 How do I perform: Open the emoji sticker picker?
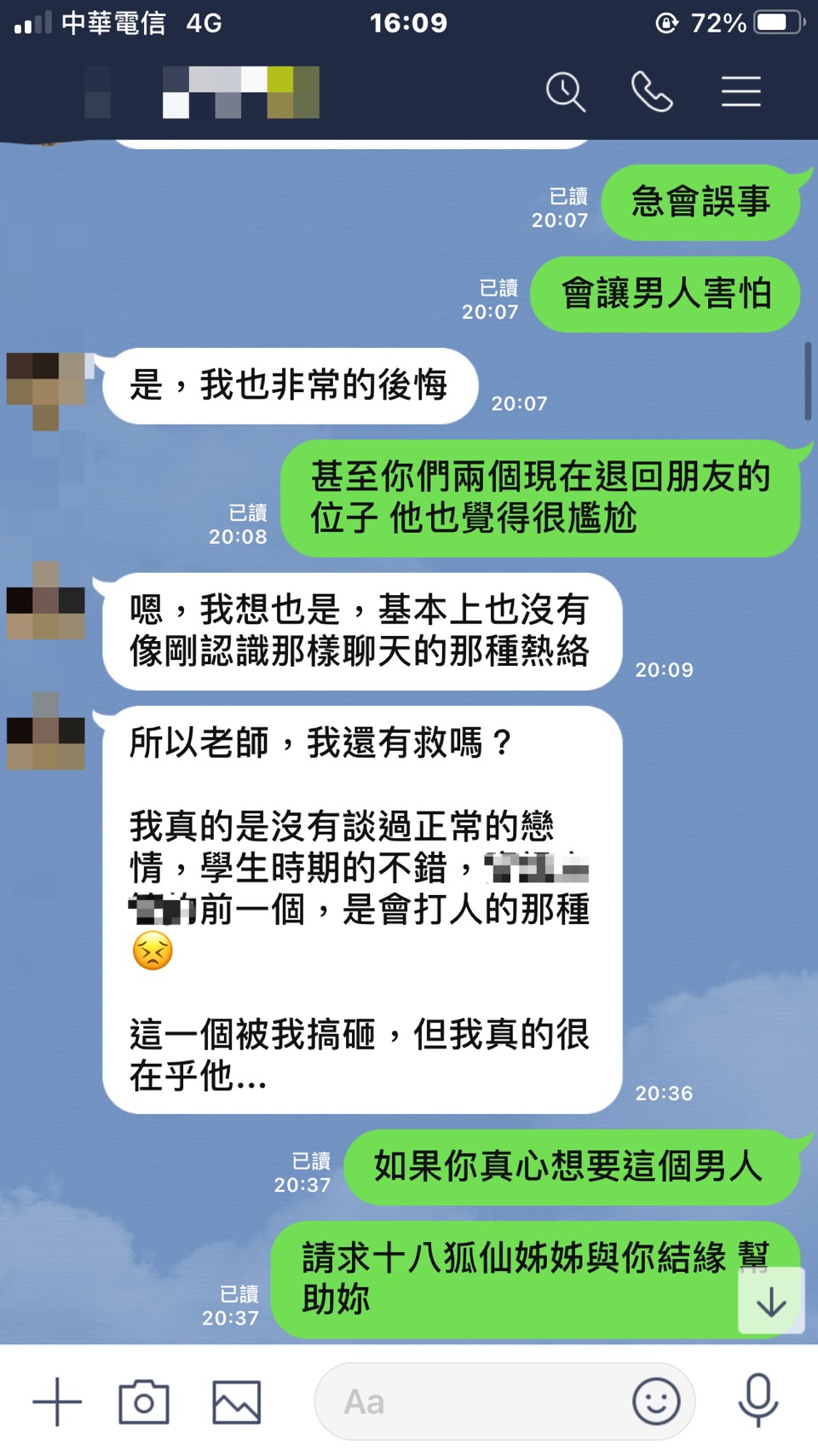point(656,1401)
